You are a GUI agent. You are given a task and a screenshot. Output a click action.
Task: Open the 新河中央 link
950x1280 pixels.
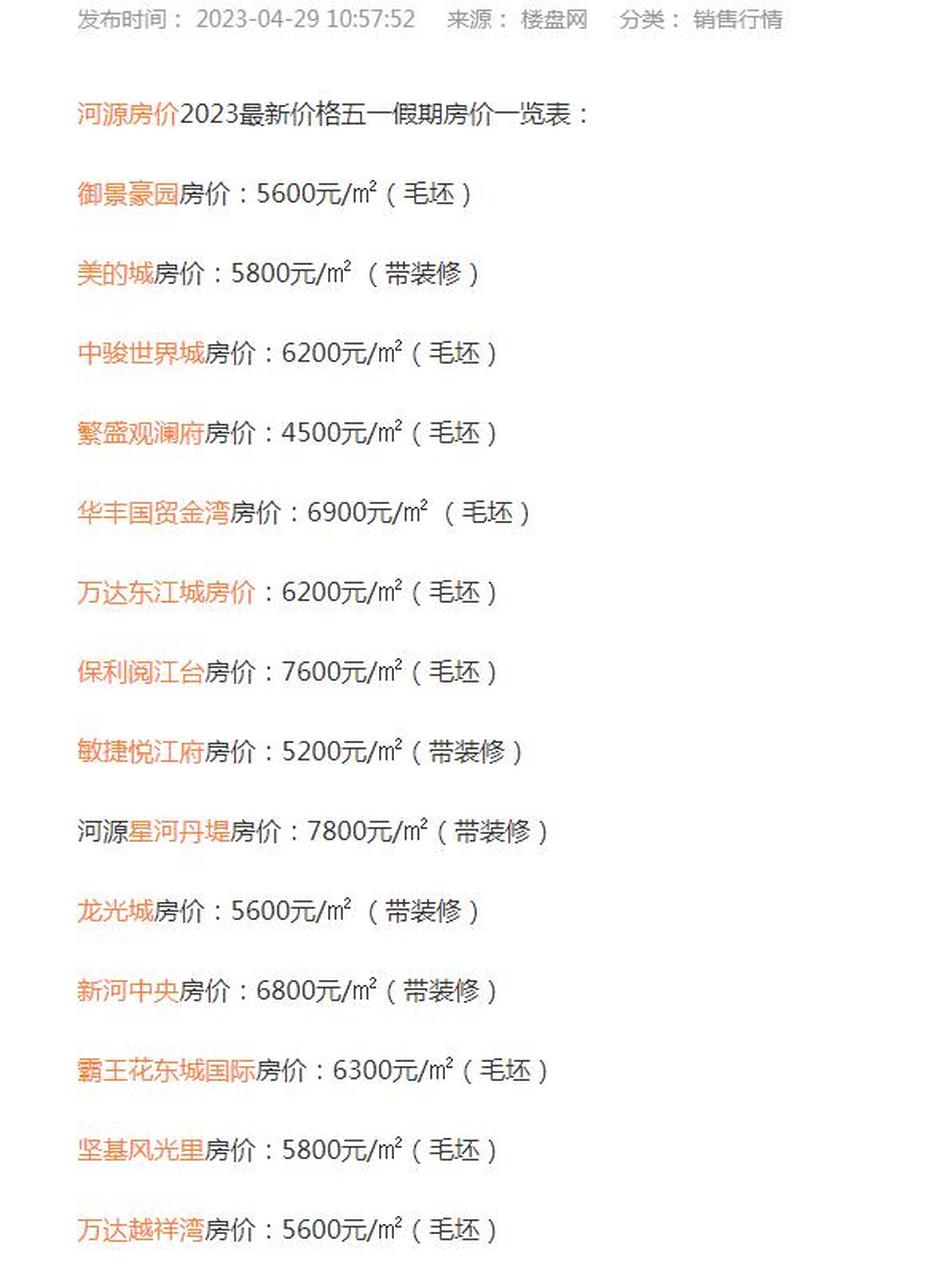pyautogui.click(x=128, y=991)
